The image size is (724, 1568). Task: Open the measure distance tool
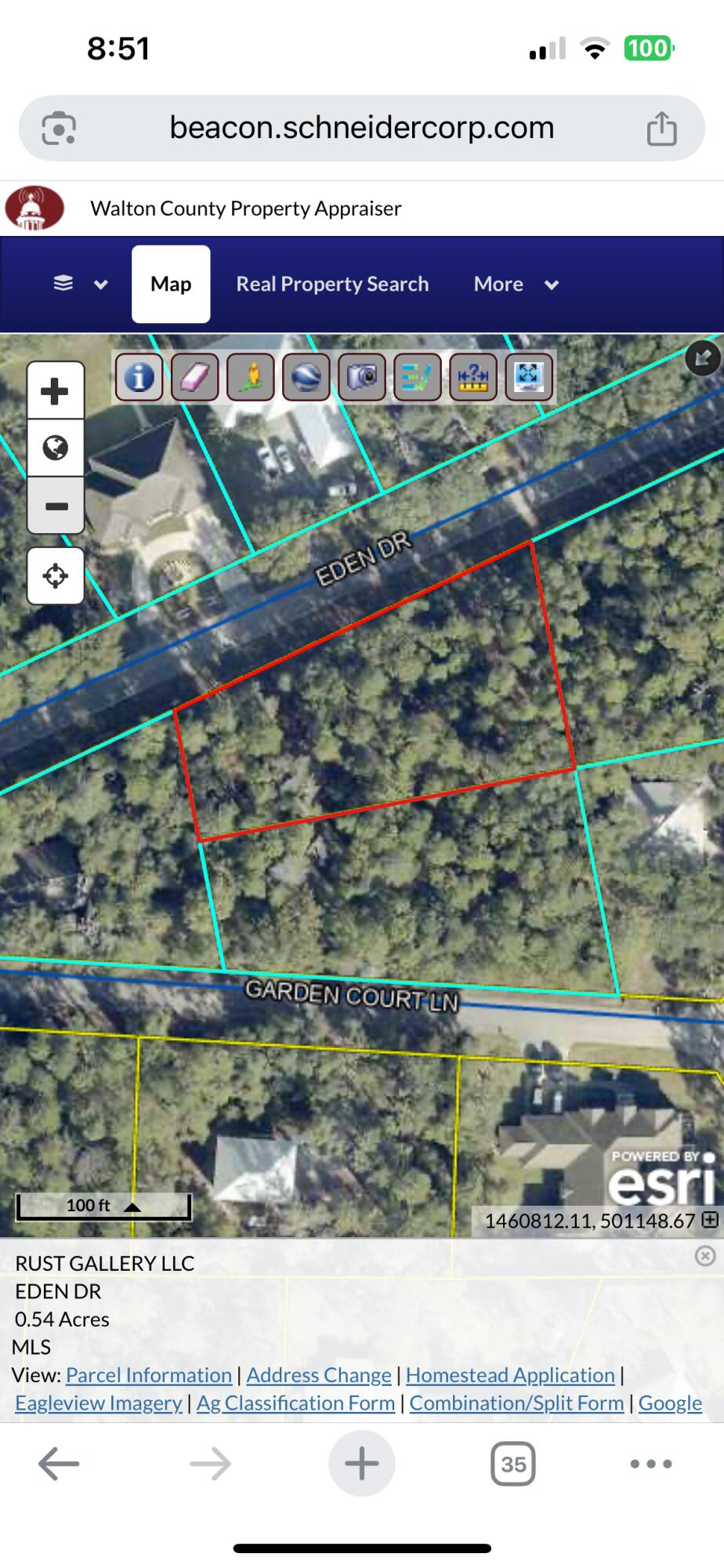point(472,377)
